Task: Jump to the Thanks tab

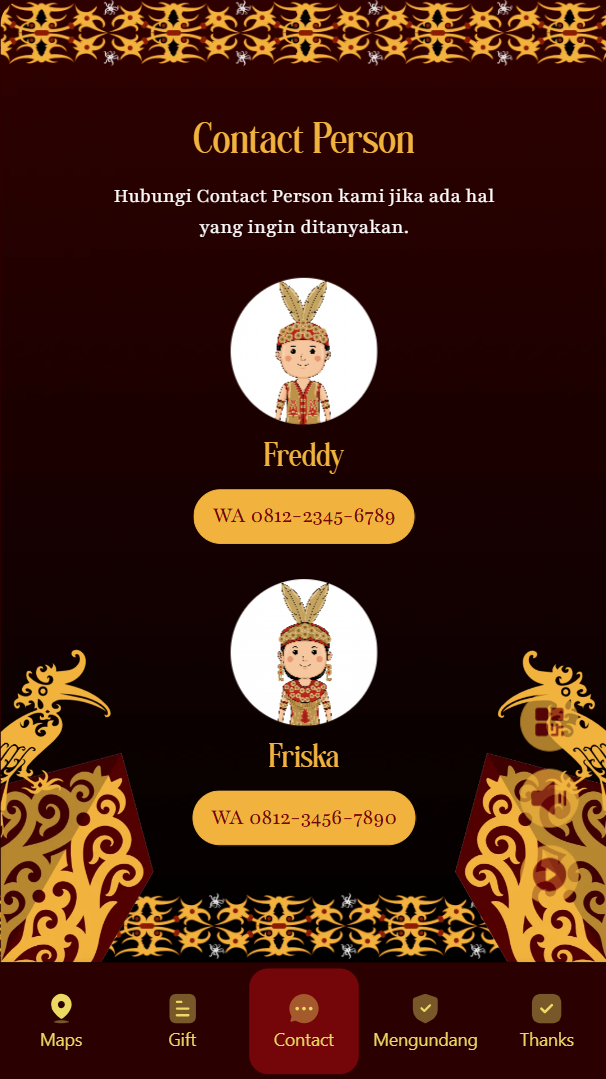Action: click(x=546, y=1021)
